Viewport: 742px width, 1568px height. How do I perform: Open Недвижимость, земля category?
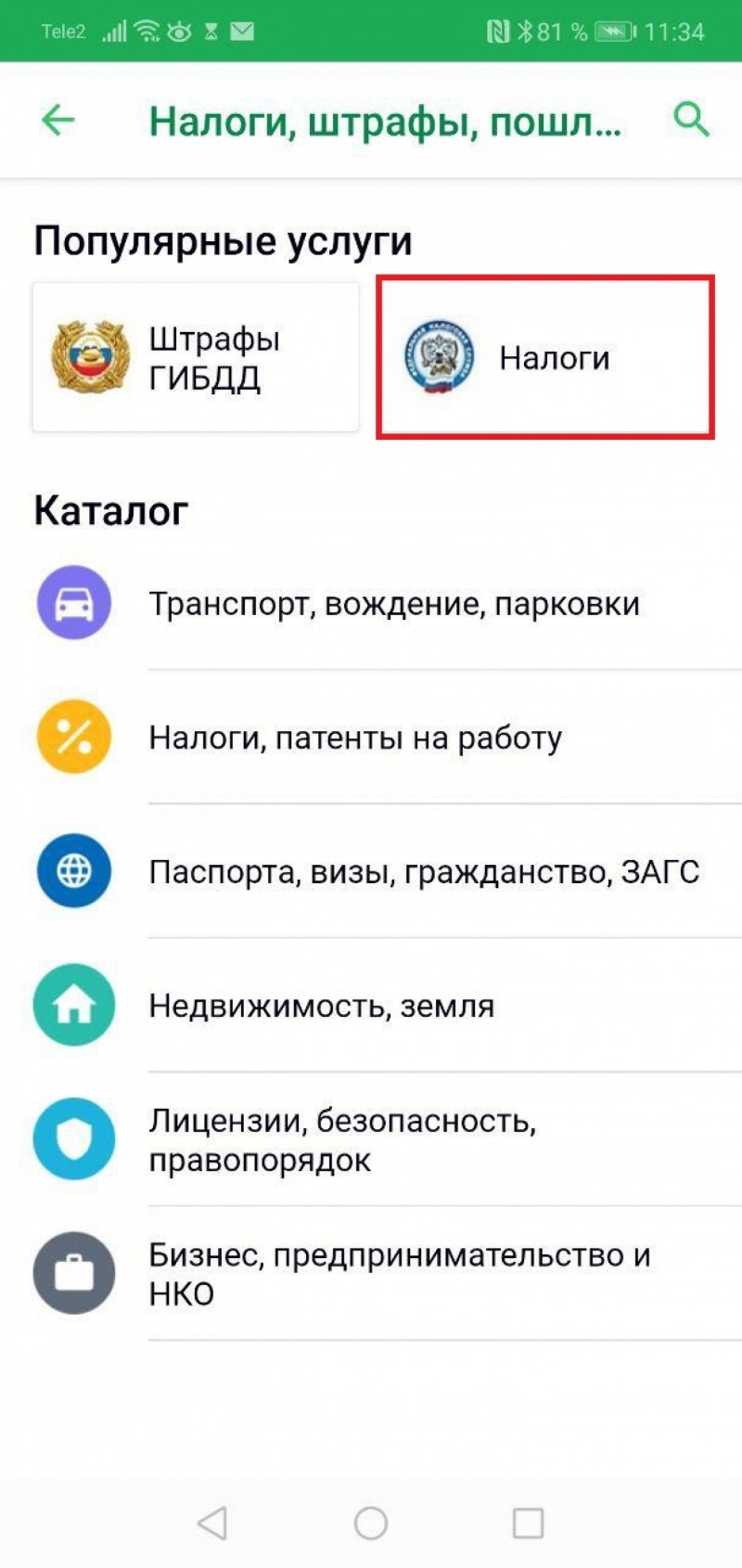pos(371,1006)
